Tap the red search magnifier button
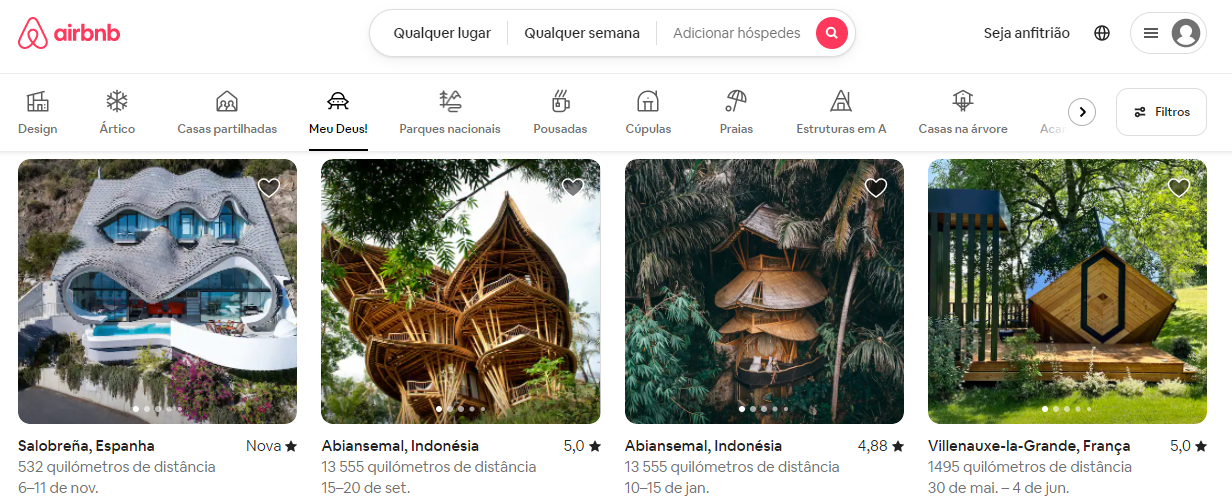Viewport: 1232px width, 502px height. (x=831, y=33)
